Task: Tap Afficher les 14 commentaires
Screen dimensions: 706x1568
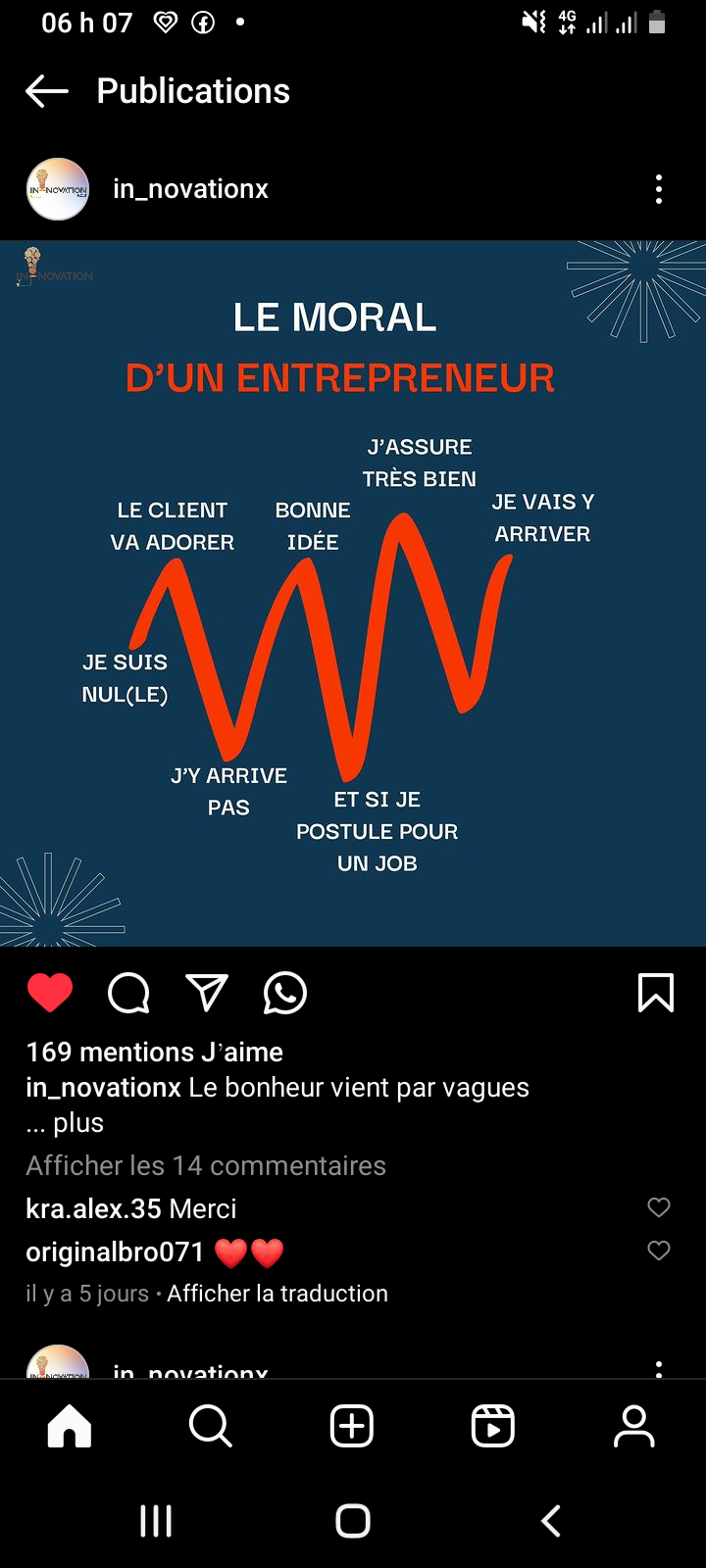Action: click(206, 1165)
